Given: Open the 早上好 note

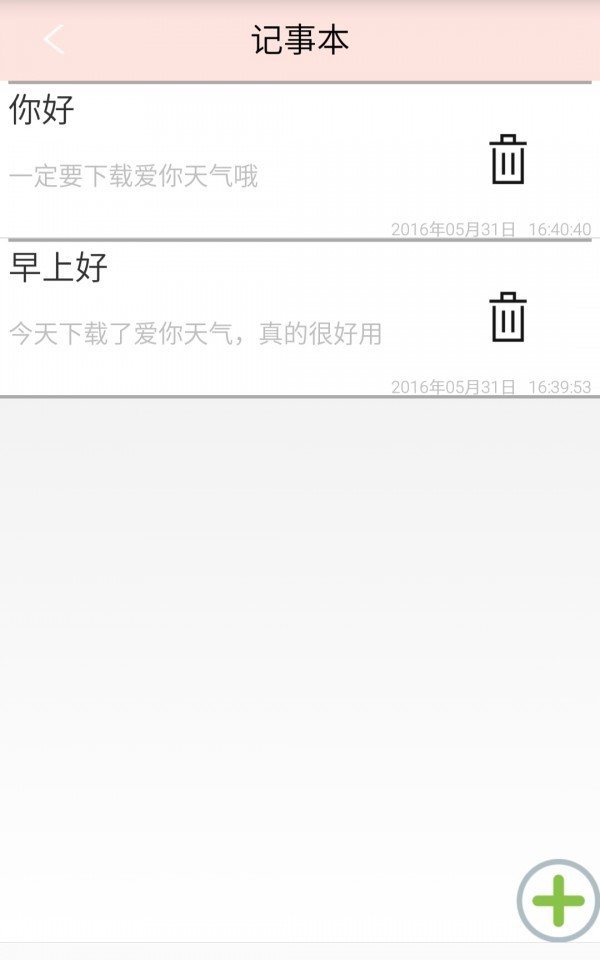Looking at the screenshot, I should 200,310.
